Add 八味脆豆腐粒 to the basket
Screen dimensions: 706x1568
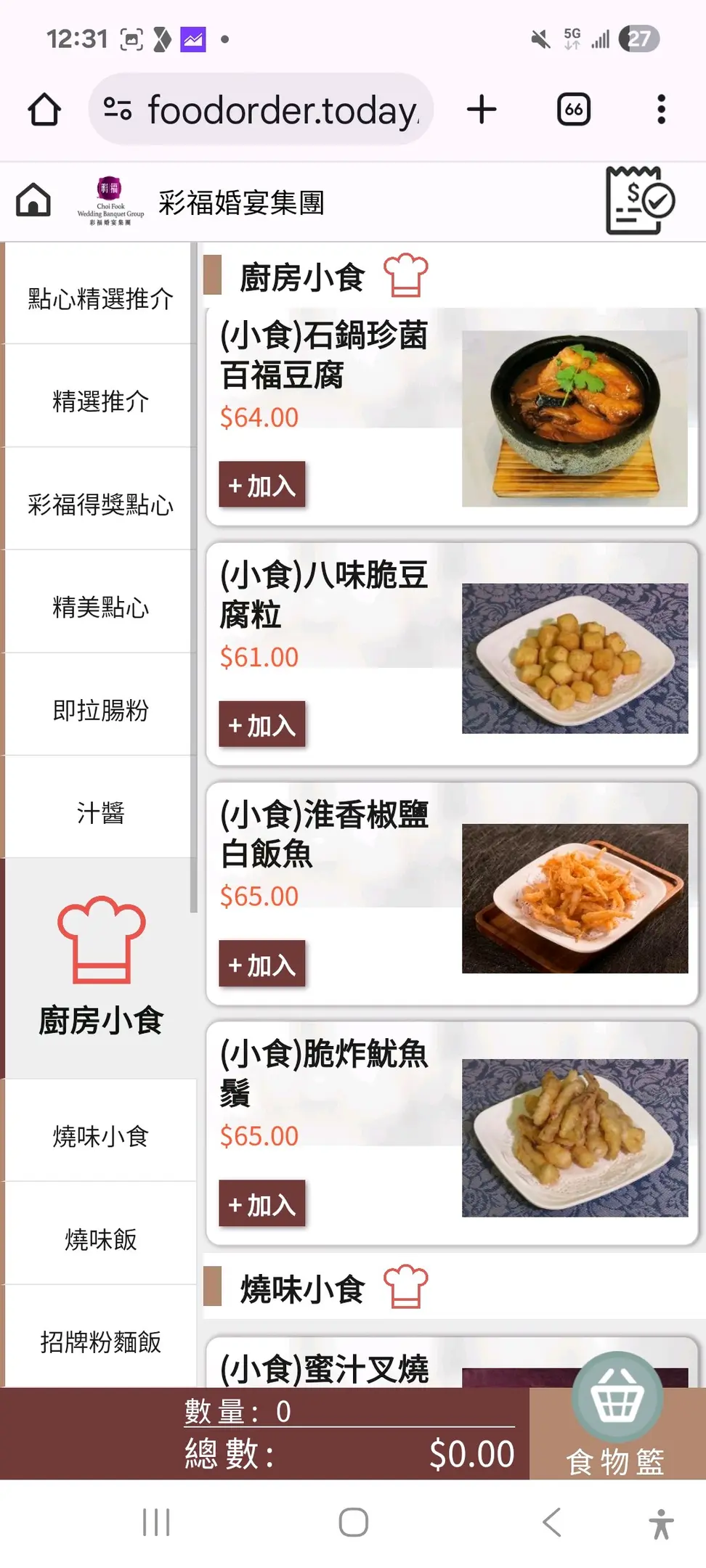pos(261,724)
